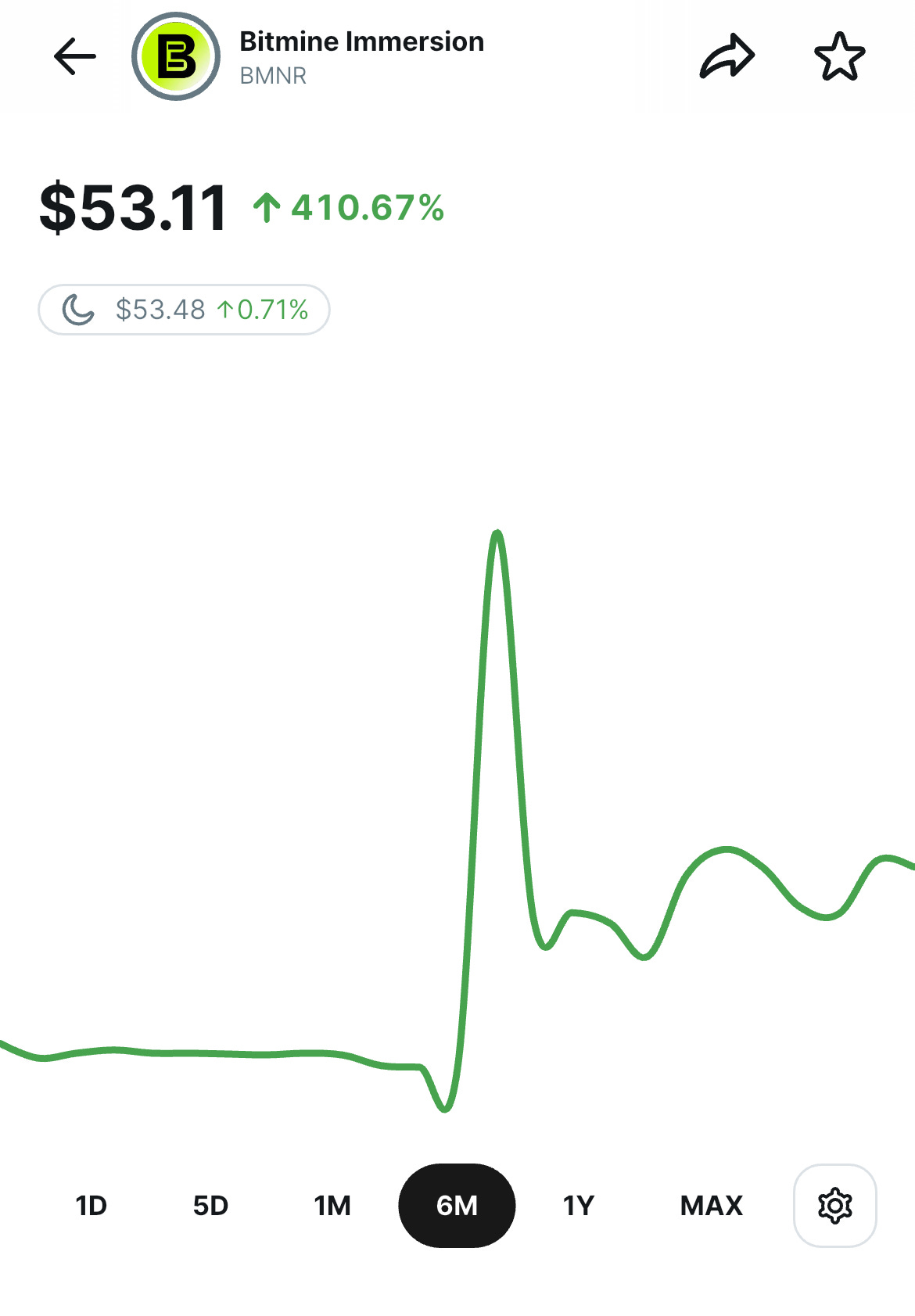Viewport: 915px width, 1316px height.
Task: Open the share menu for BMNR
Action: 729,55
